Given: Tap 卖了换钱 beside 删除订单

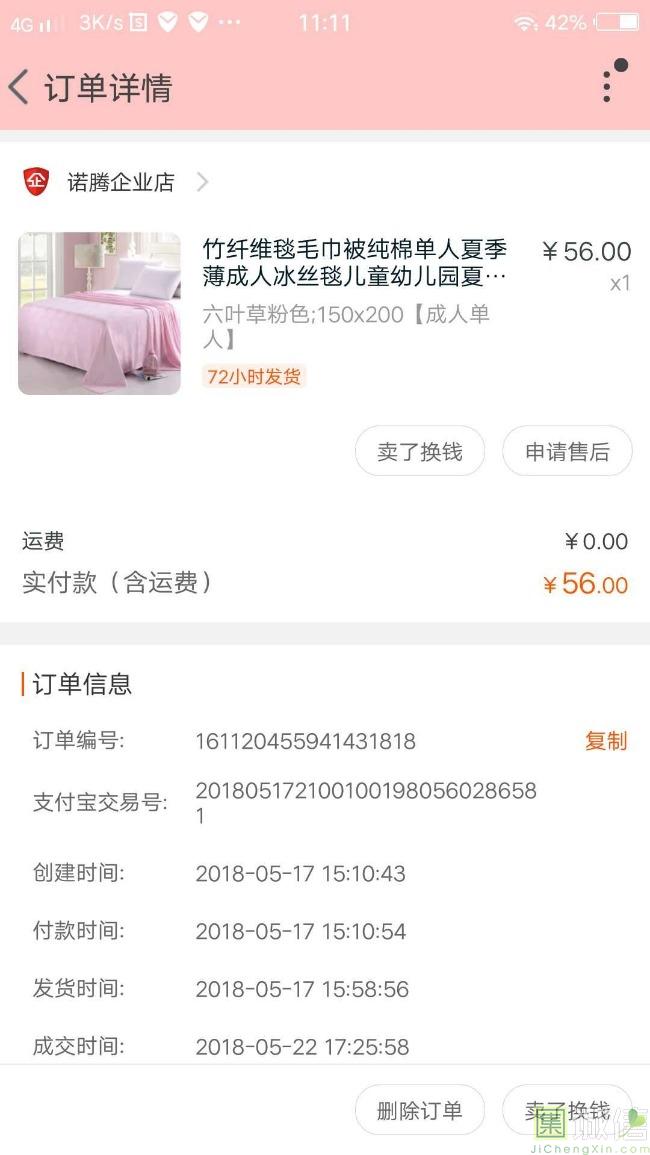Looking at the screenshot, I should point(567,1110).
